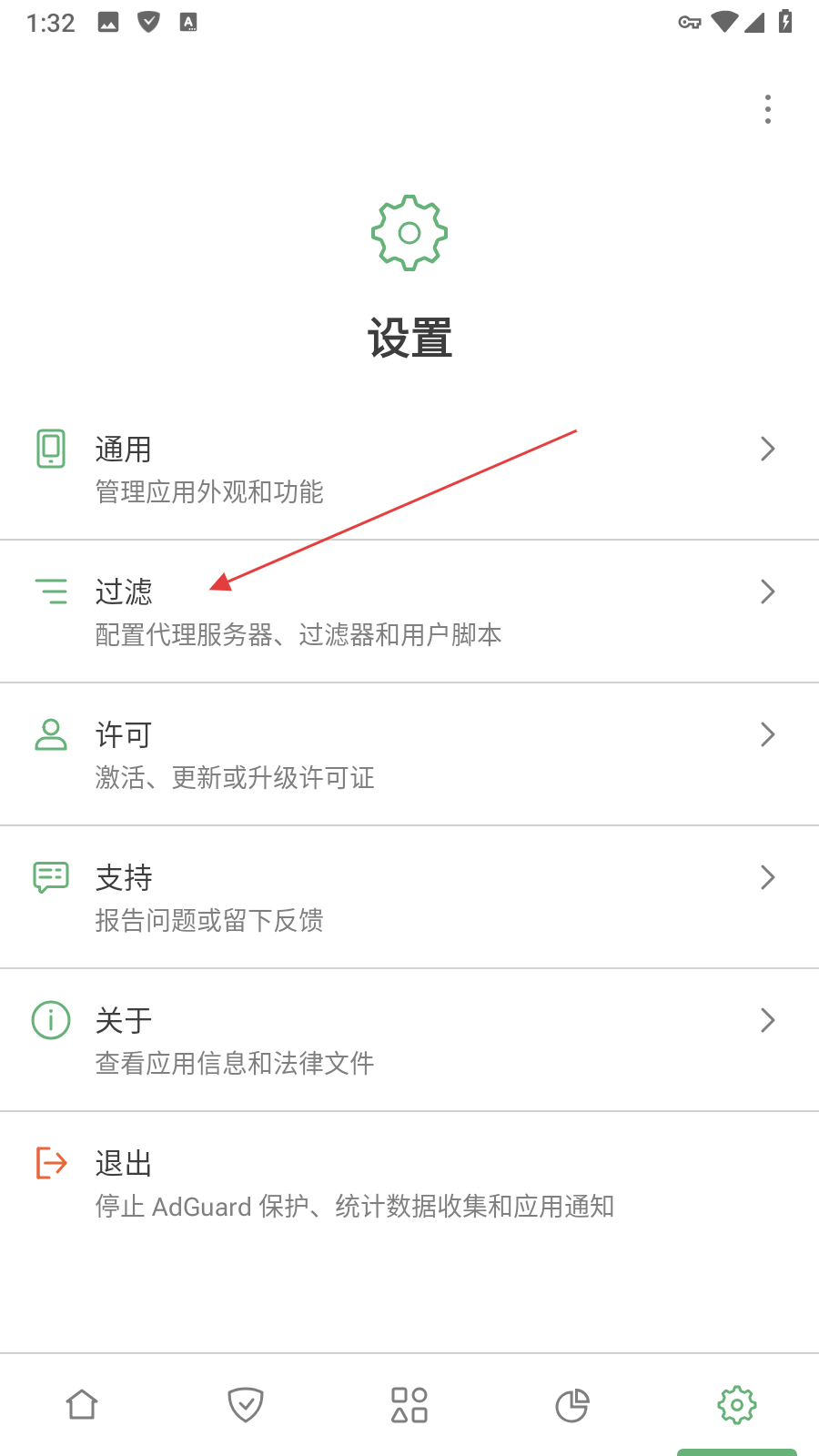Select the 过滤 filter lines icon
The height and width of the screenshot is (1456, 819).
point(52,591)
